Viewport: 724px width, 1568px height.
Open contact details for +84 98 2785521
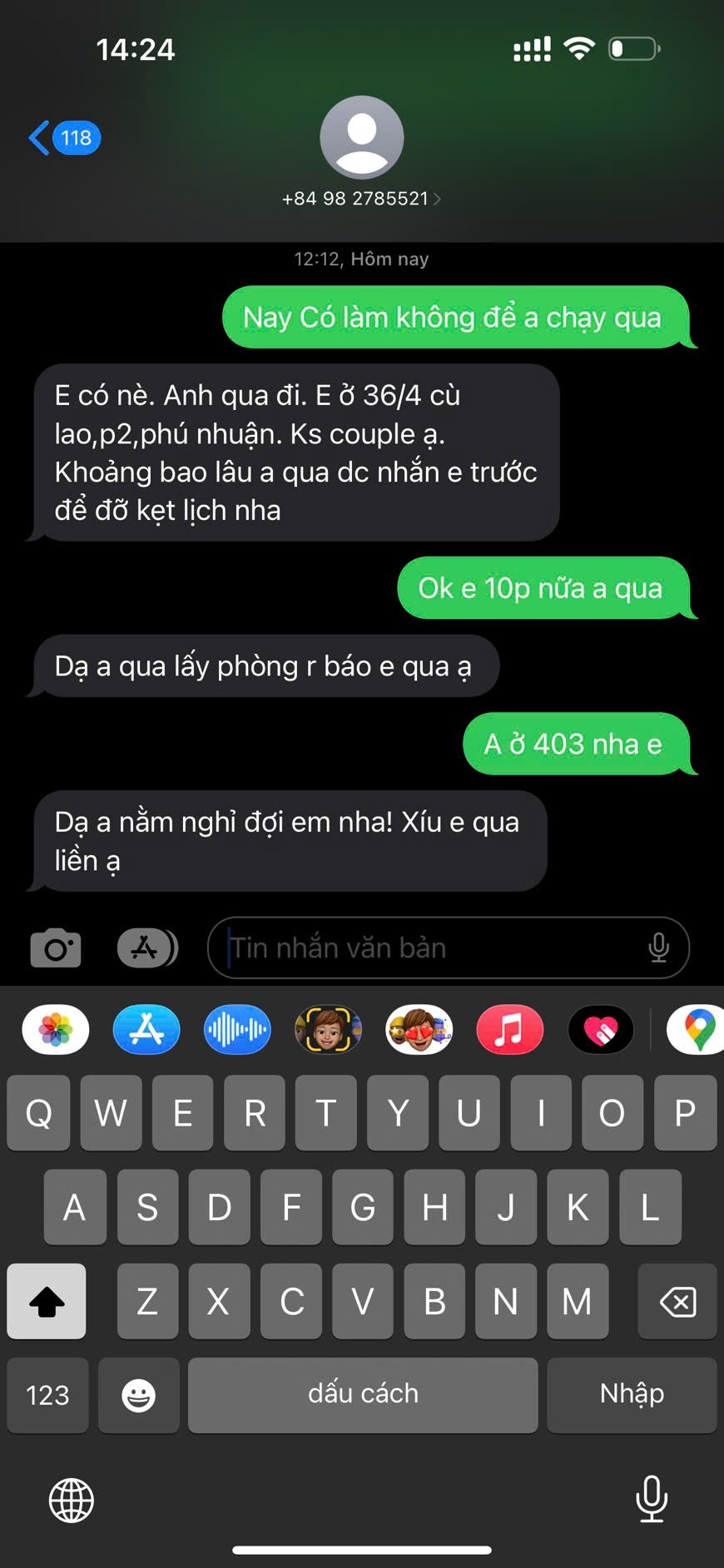click(361, 199)
